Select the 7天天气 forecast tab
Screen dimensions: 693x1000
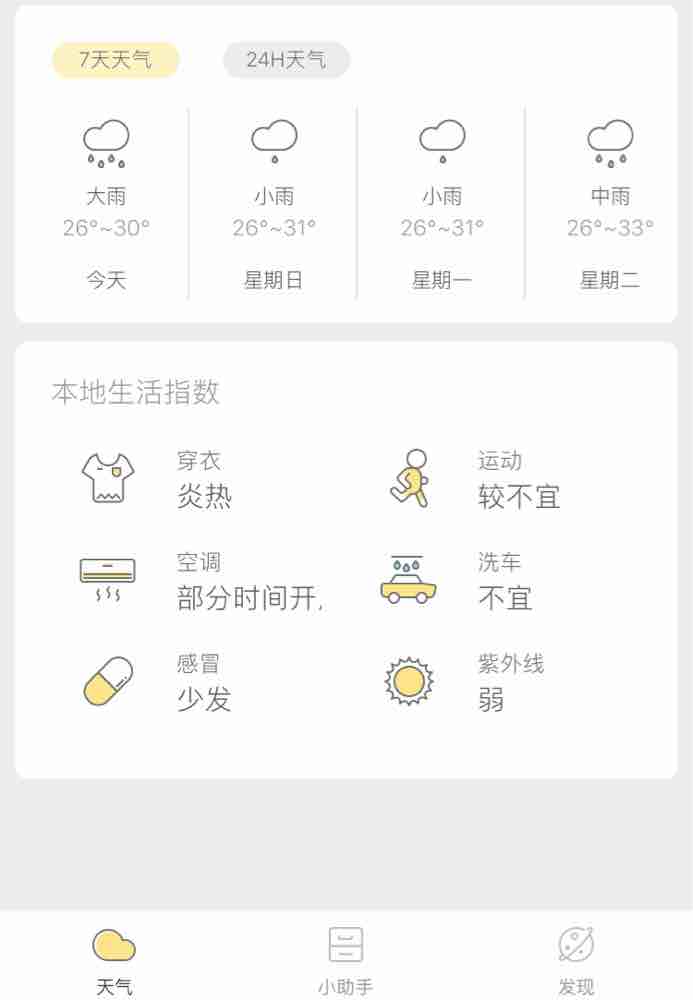pos(115,60)
